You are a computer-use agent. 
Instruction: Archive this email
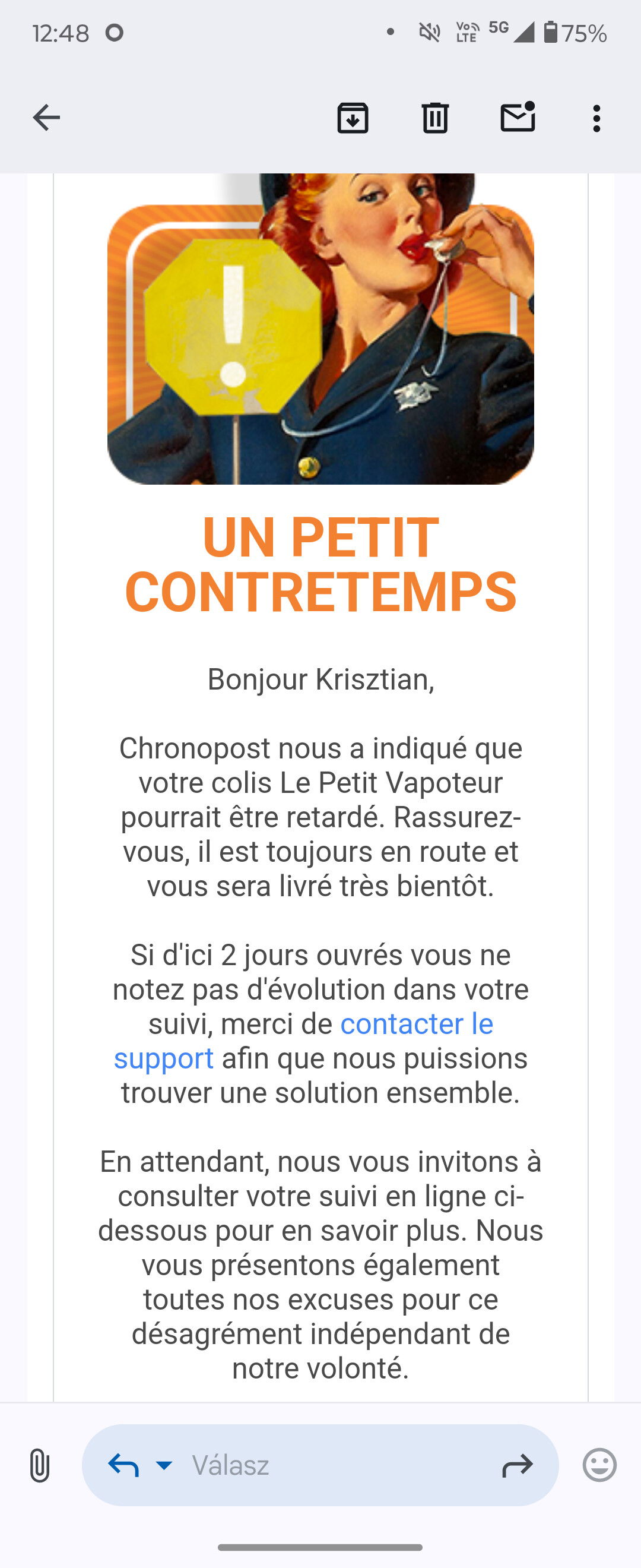coord(353,118)
